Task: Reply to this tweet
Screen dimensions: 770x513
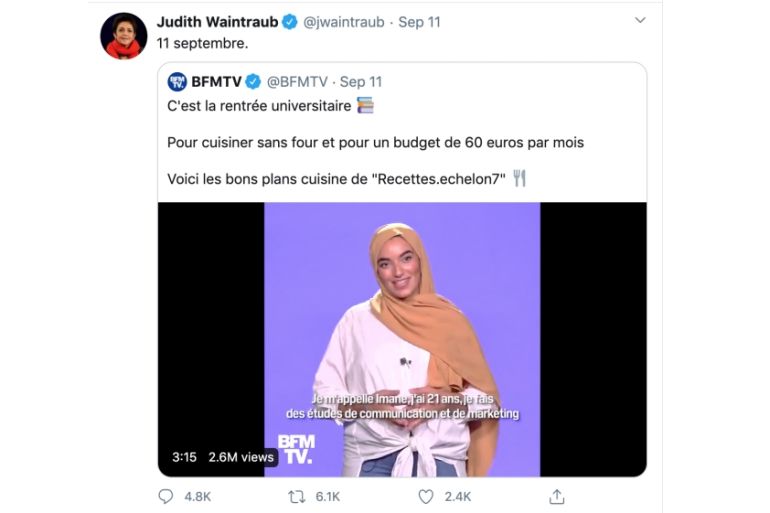Action: pos(167,496)
